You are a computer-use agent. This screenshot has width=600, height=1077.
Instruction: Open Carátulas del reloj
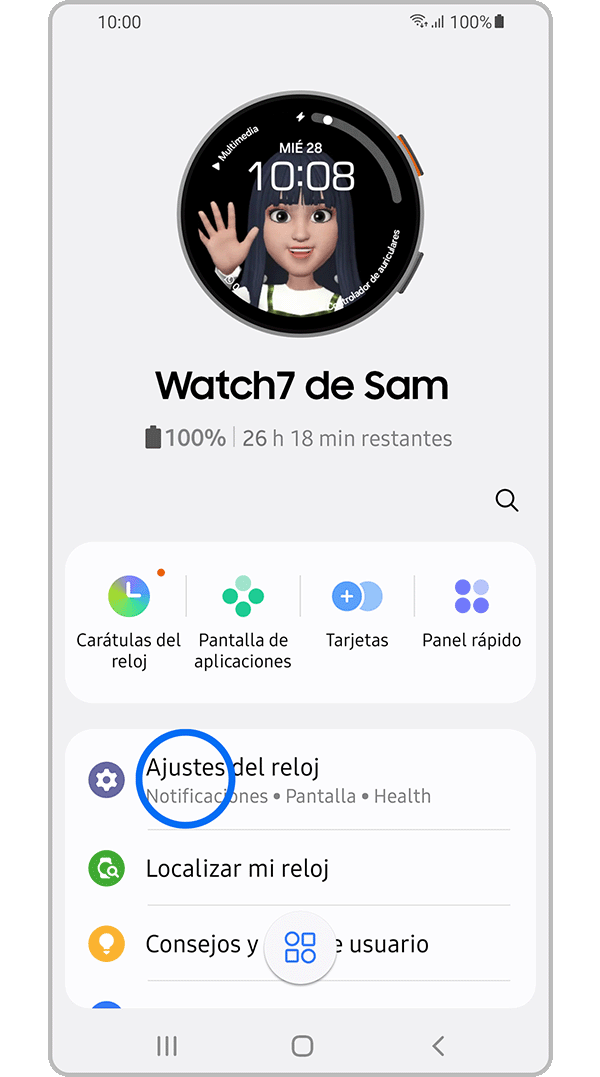pyautogui.click(x=129, y=620)
